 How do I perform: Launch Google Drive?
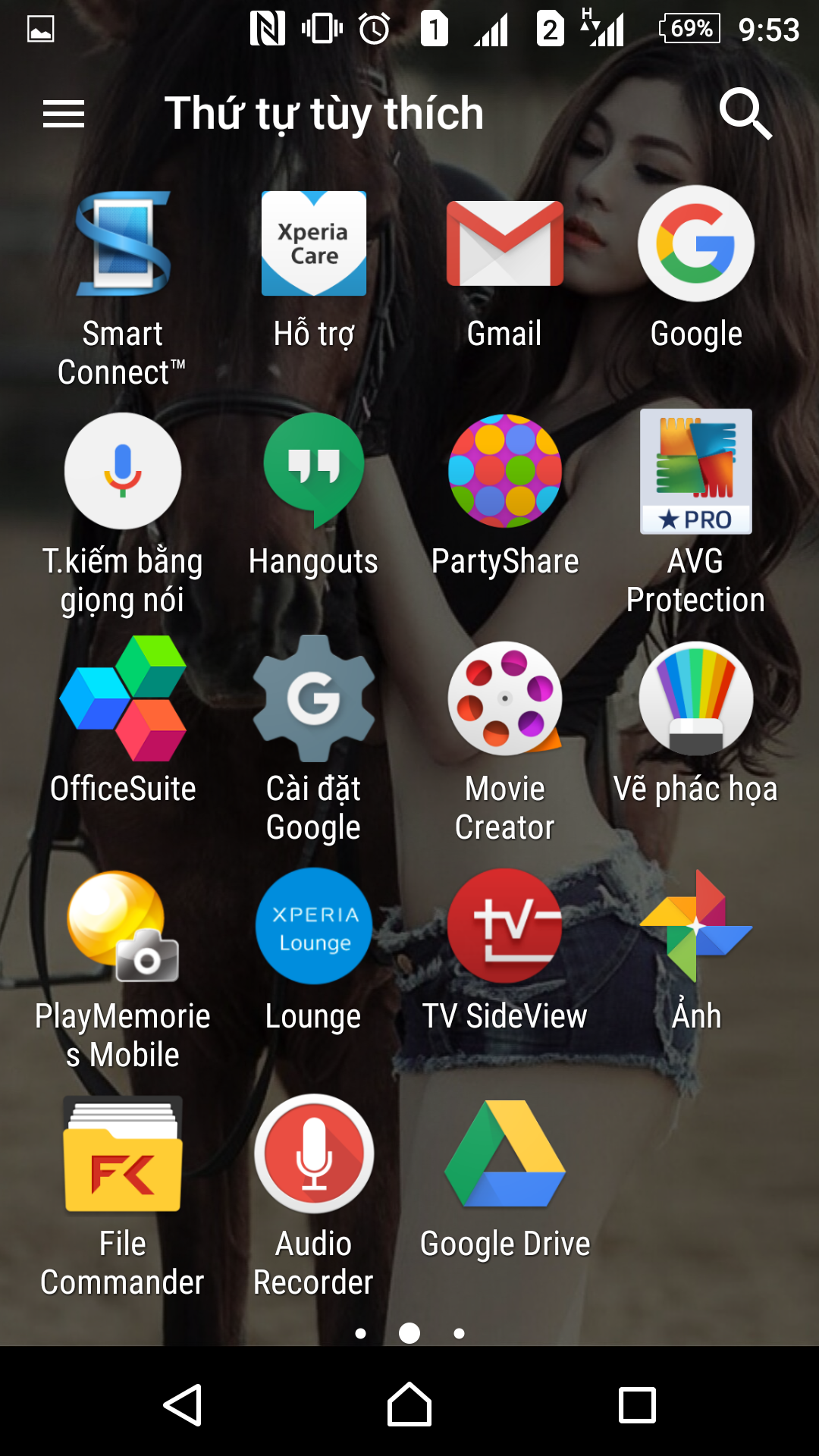coord(505,1153)
